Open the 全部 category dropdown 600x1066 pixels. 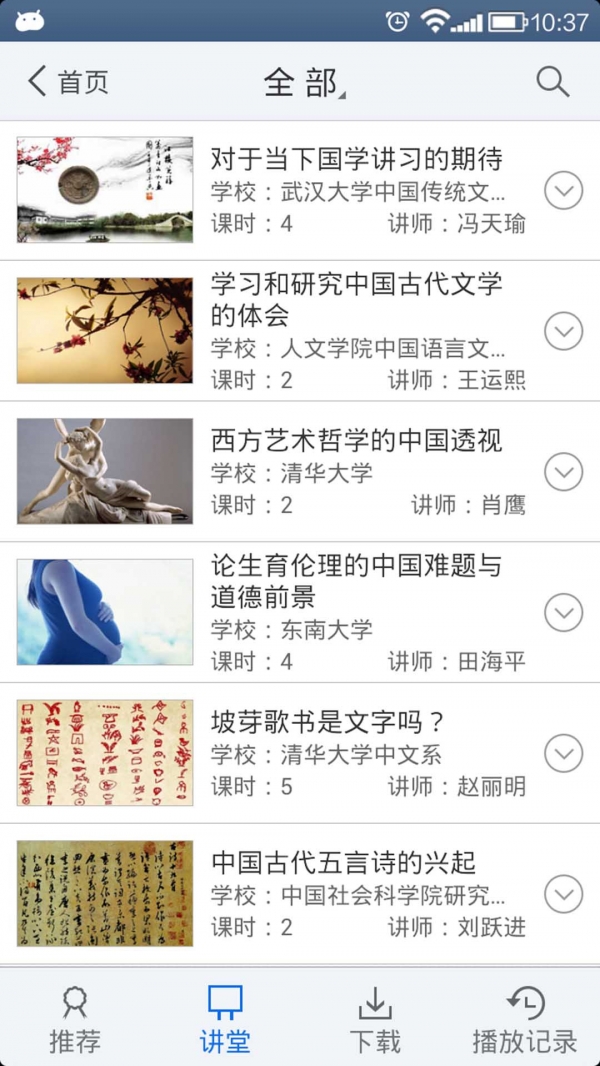coord(303,82)
